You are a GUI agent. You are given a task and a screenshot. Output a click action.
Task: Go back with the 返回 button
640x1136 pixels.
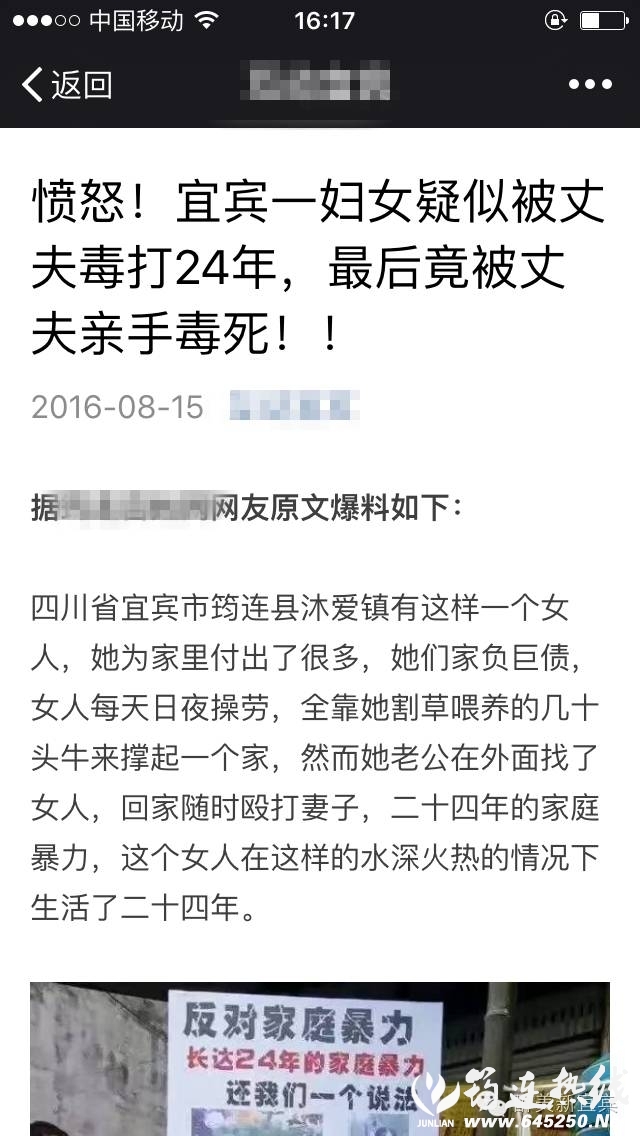pyautogui.click(x=66, y=85)
